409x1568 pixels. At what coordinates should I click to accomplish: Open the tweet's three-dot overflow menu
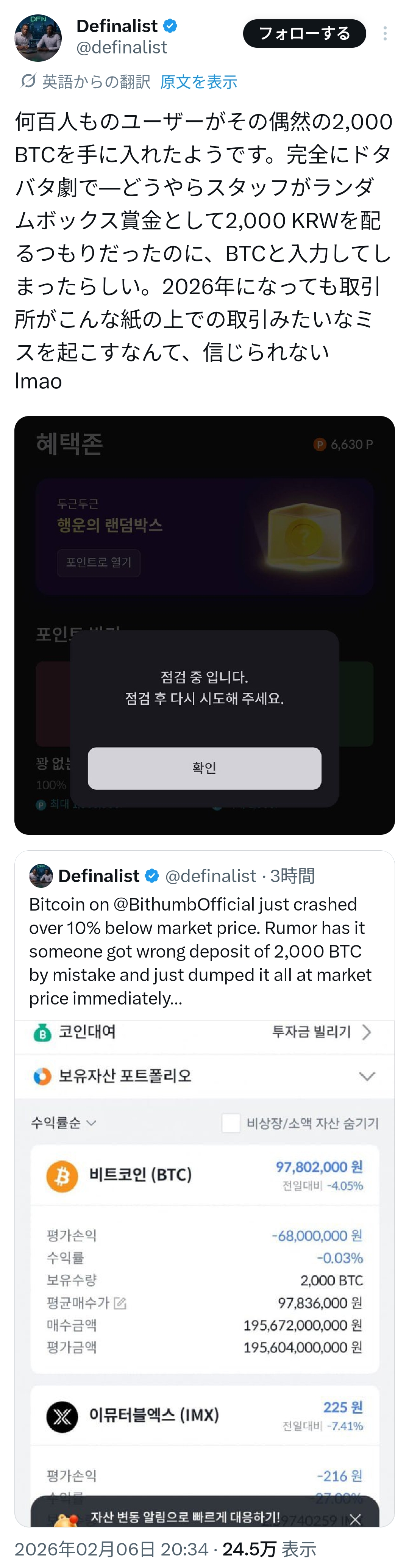[x=385, y=33]
